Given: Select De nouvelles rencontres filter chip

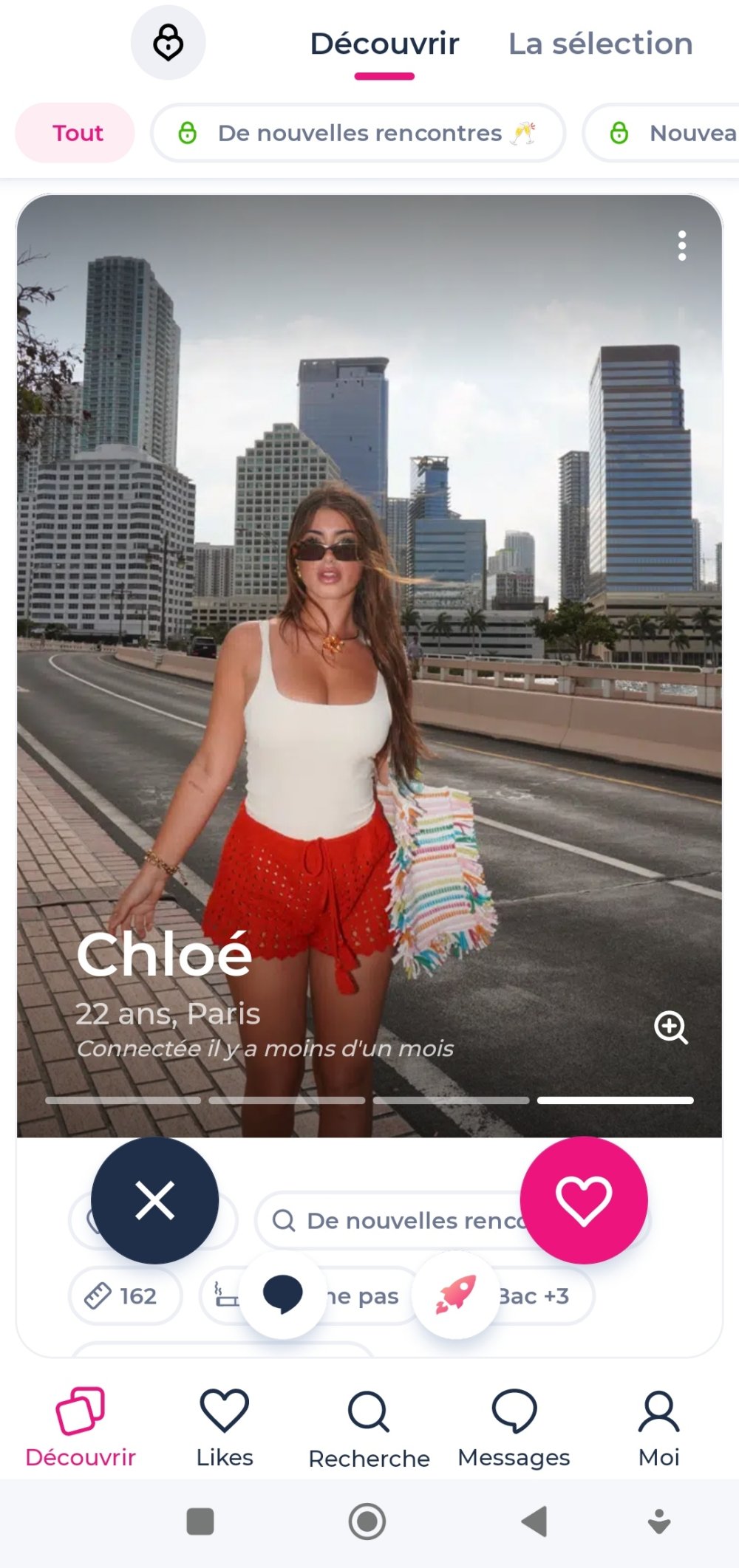Looking at the screenshot, I should pos(358,133).
